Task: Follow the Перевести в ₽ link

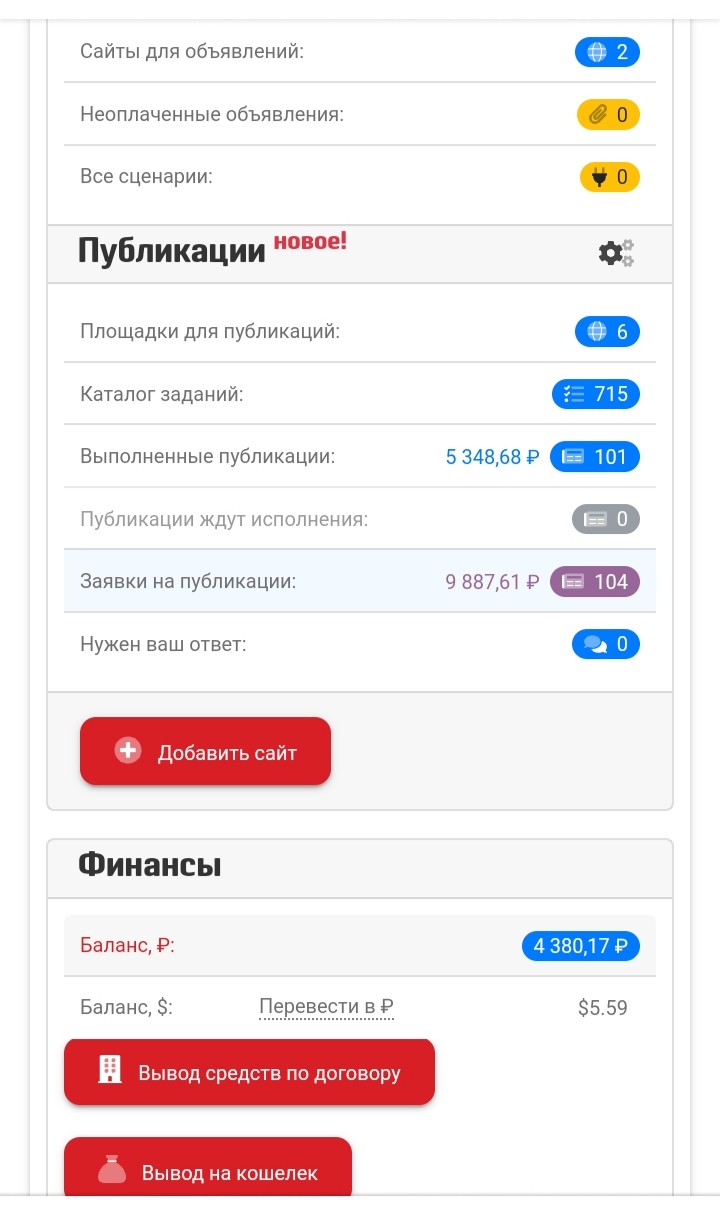Action: pos(326,1007)
